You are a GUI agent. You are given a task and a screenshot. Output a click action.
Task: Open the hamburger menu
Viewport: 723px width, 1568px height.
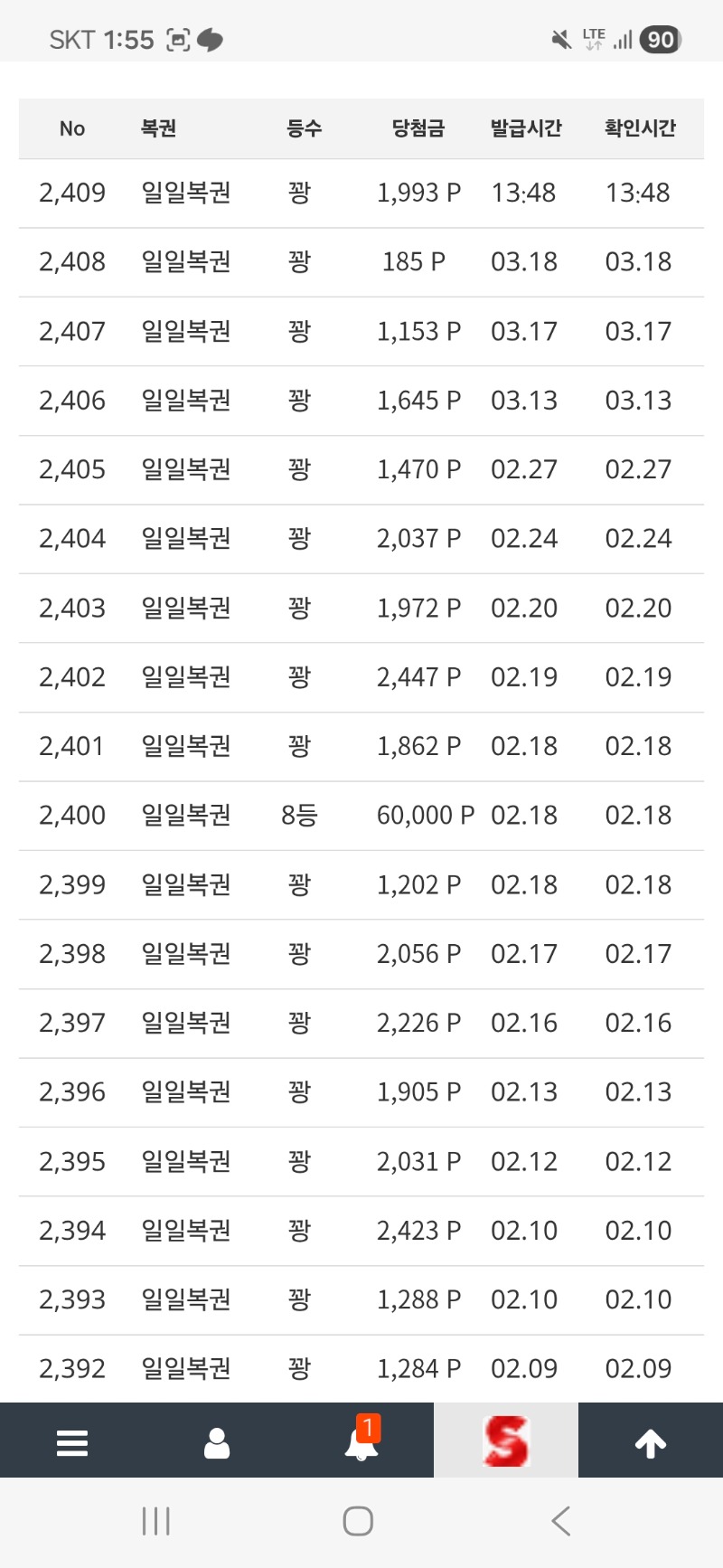(x=72, y=1442)
